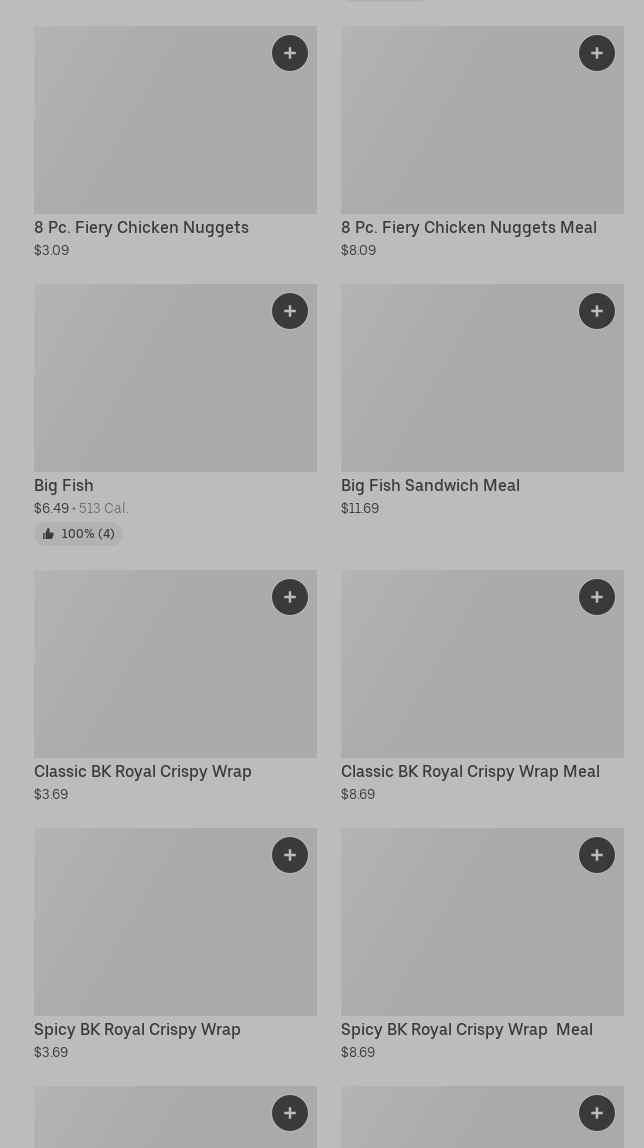Image resolution: width=644 pixels, height=1148 pixels.
Task: Open the 8 Pc. Fiery Chicken Nuggets item
Action: click(176, 143)
